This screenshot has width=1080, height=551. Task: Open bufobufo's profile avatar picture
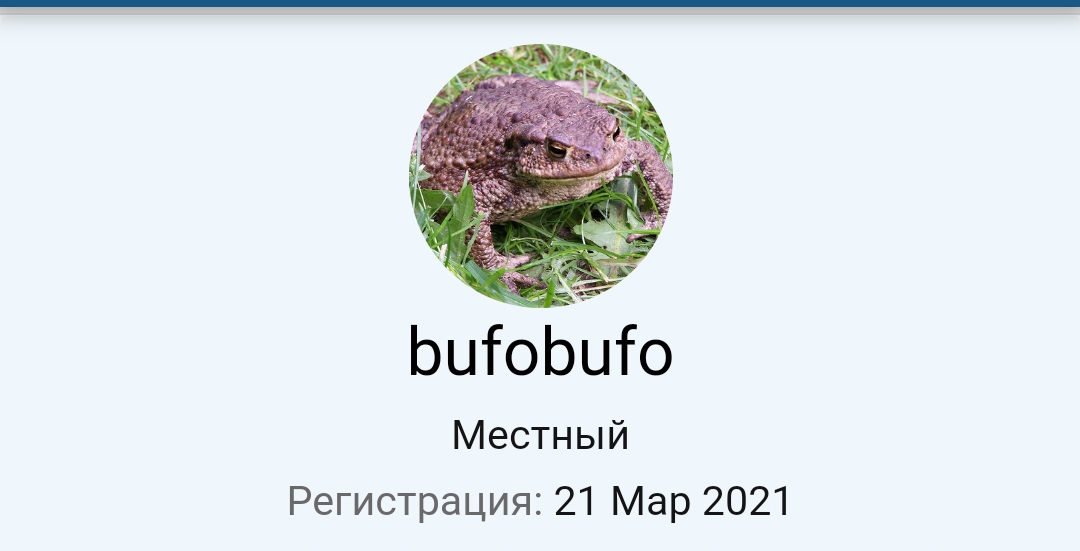point(540,175)
